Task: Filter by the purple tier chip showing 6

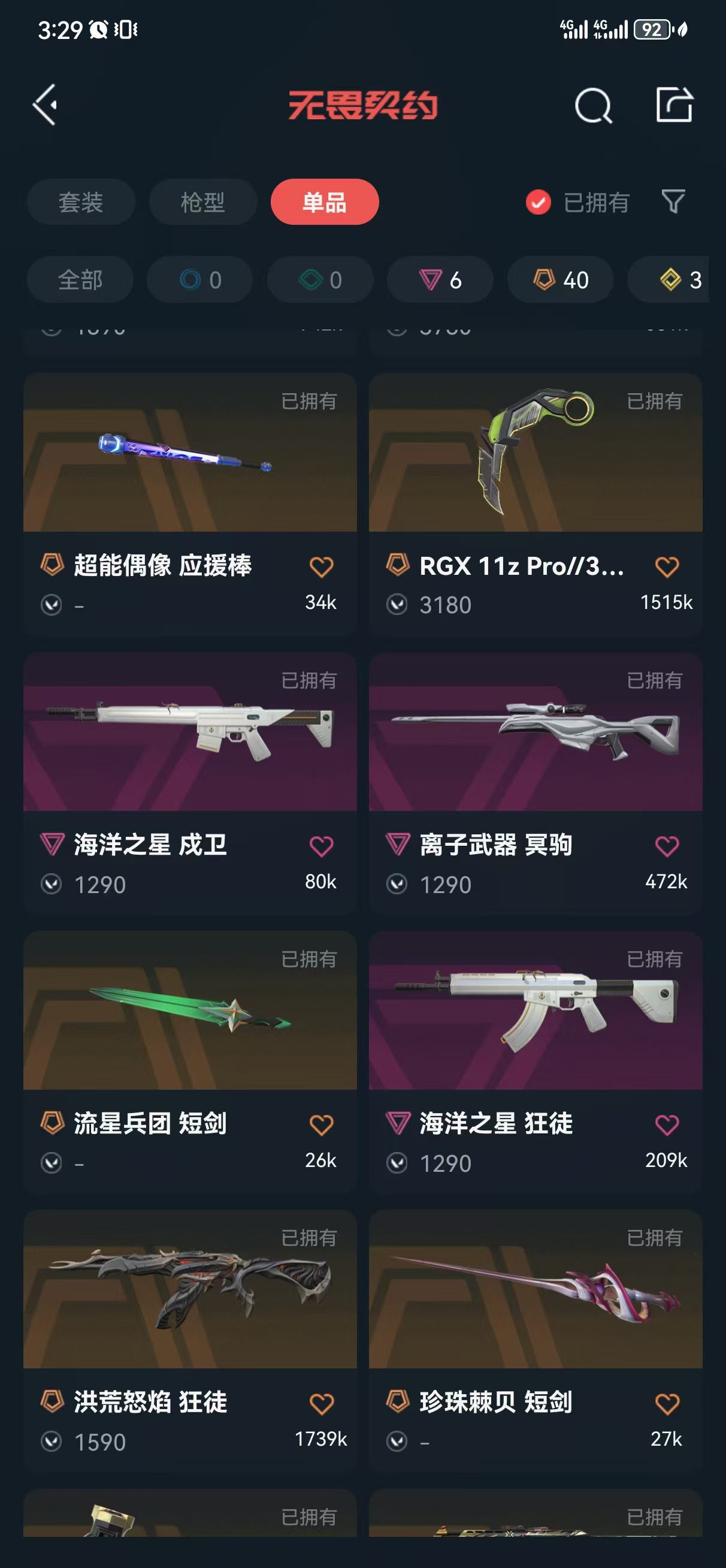Action: point(440,280)
